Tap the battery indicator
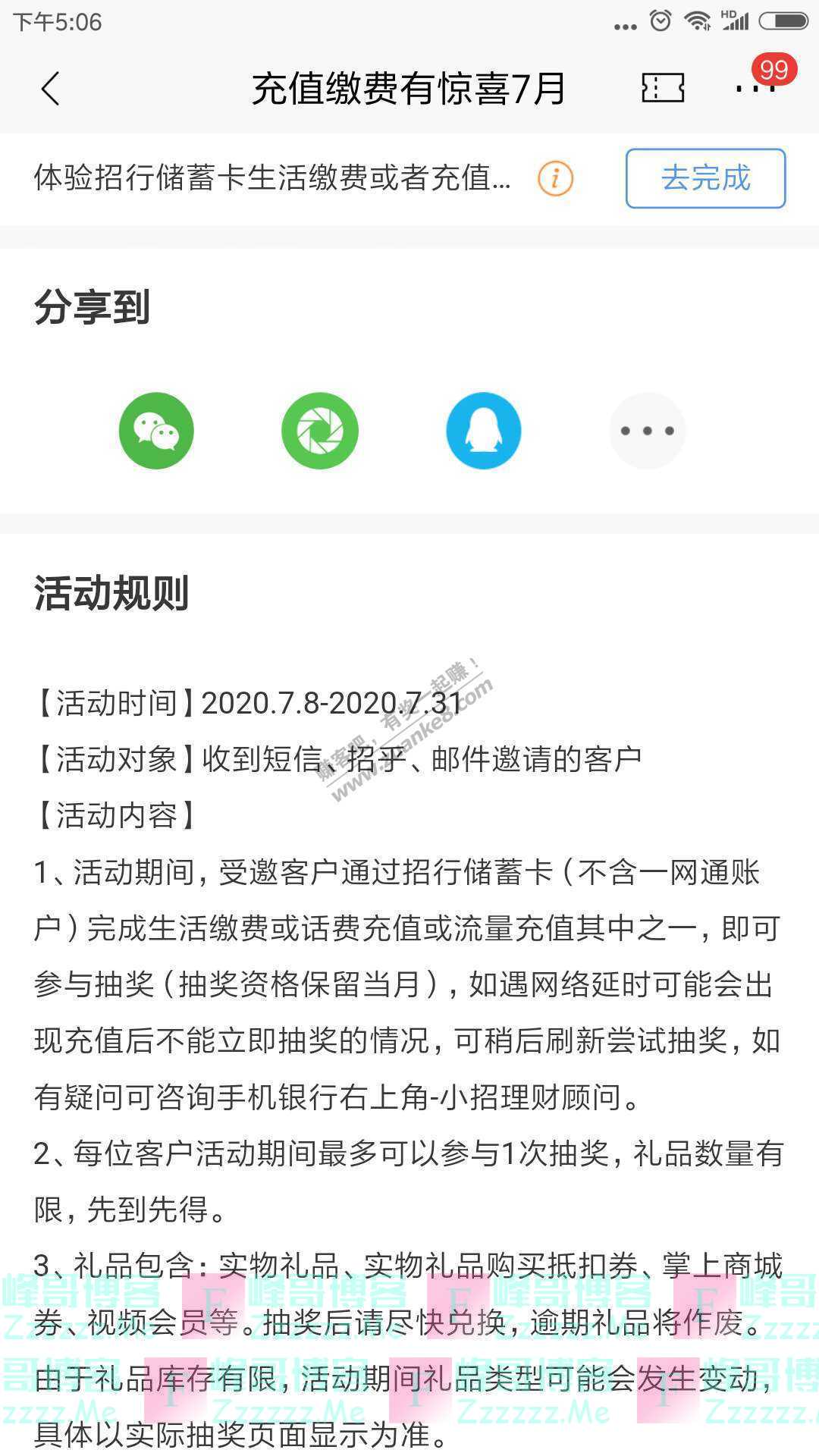The height and width of the screenshot is (1456, 819). (x=783, y=23)
